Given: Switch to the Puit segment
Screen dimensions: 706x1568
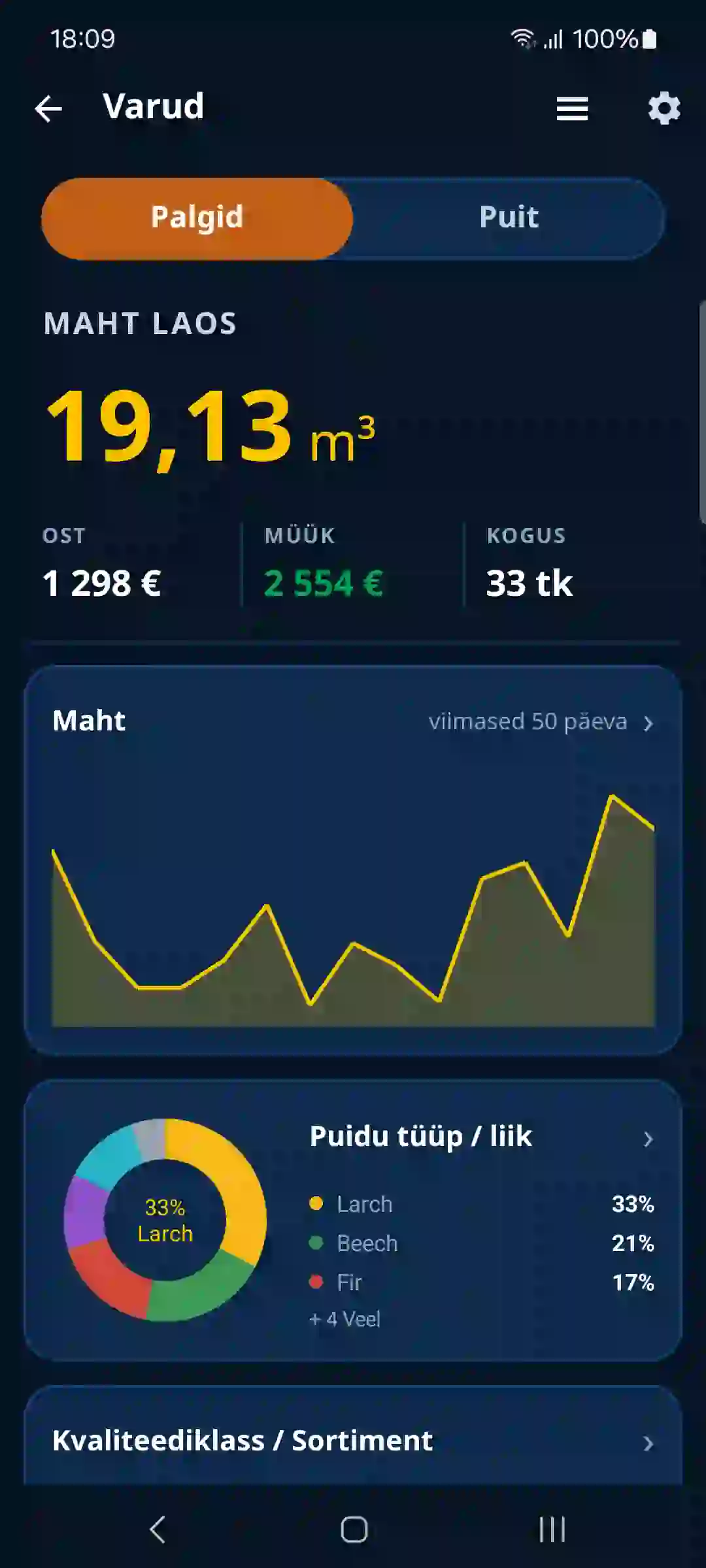Looking at the screenshot, I should pyautogui.click(x=509, y=218).
